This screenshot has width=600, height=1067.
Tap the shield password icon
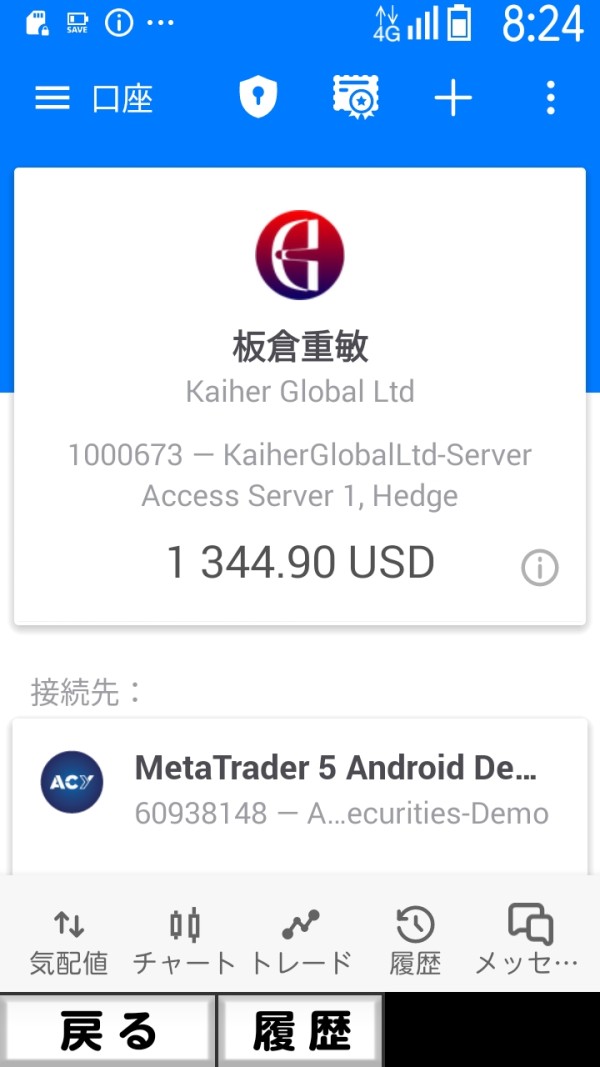click(259, 97)
